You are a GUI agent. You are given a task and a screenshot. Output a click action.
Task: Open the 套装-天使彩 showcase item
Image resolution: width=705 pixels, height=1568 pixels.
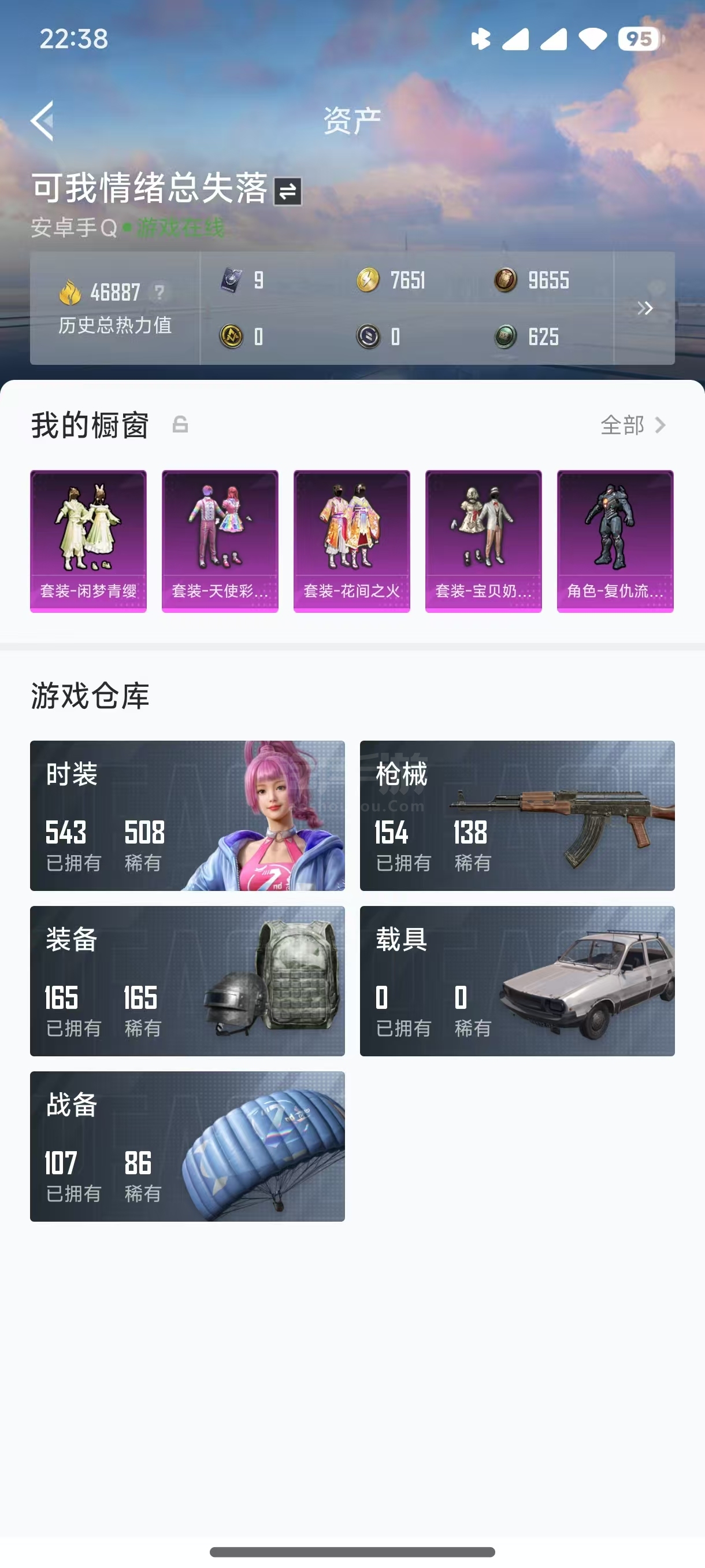coord(220,541)
